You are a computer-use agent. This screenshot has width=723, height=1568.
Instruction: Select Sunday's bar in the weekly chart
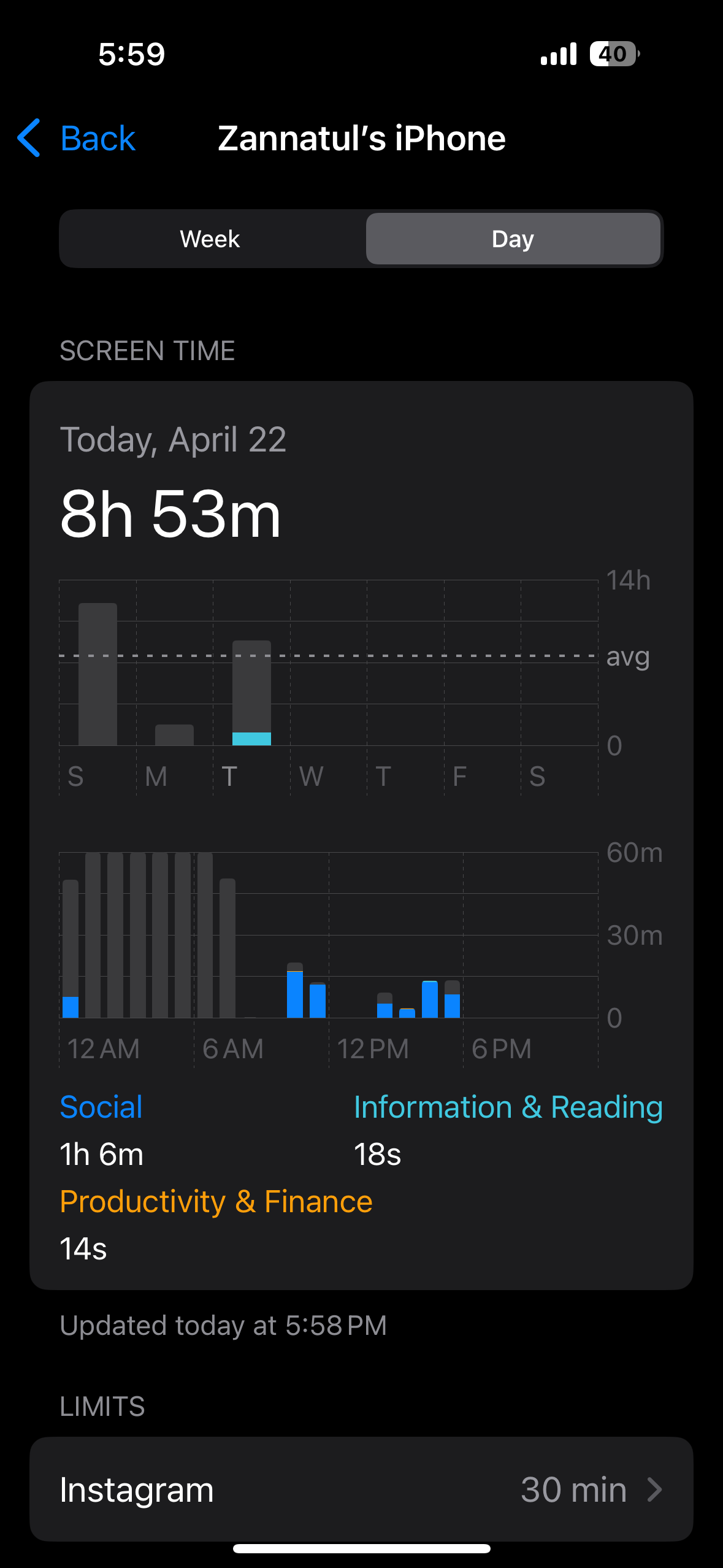tap(98, 675)
